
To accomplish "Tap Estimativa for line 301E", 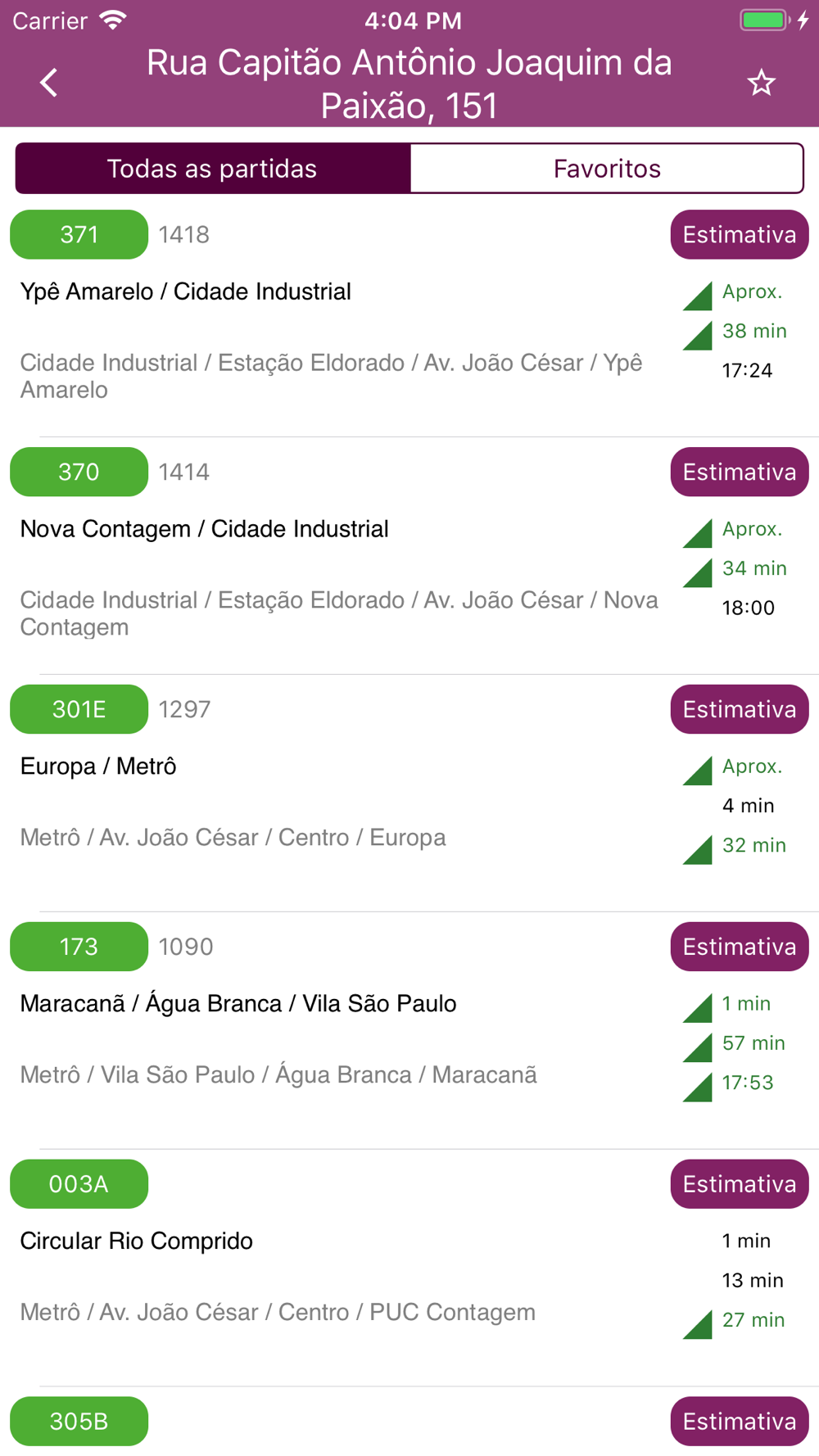I will [x=740, y=710].
